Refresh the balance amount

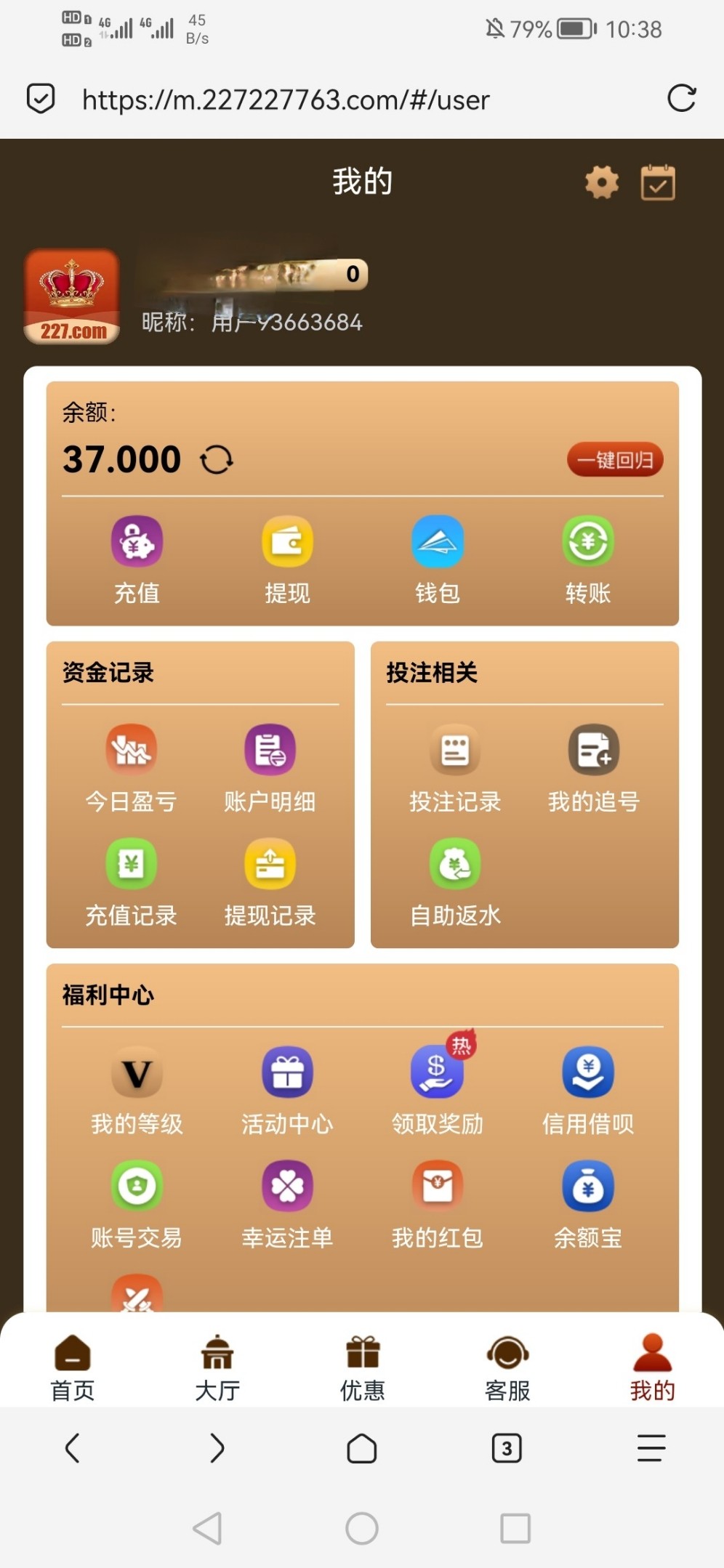tap(217, 460)
